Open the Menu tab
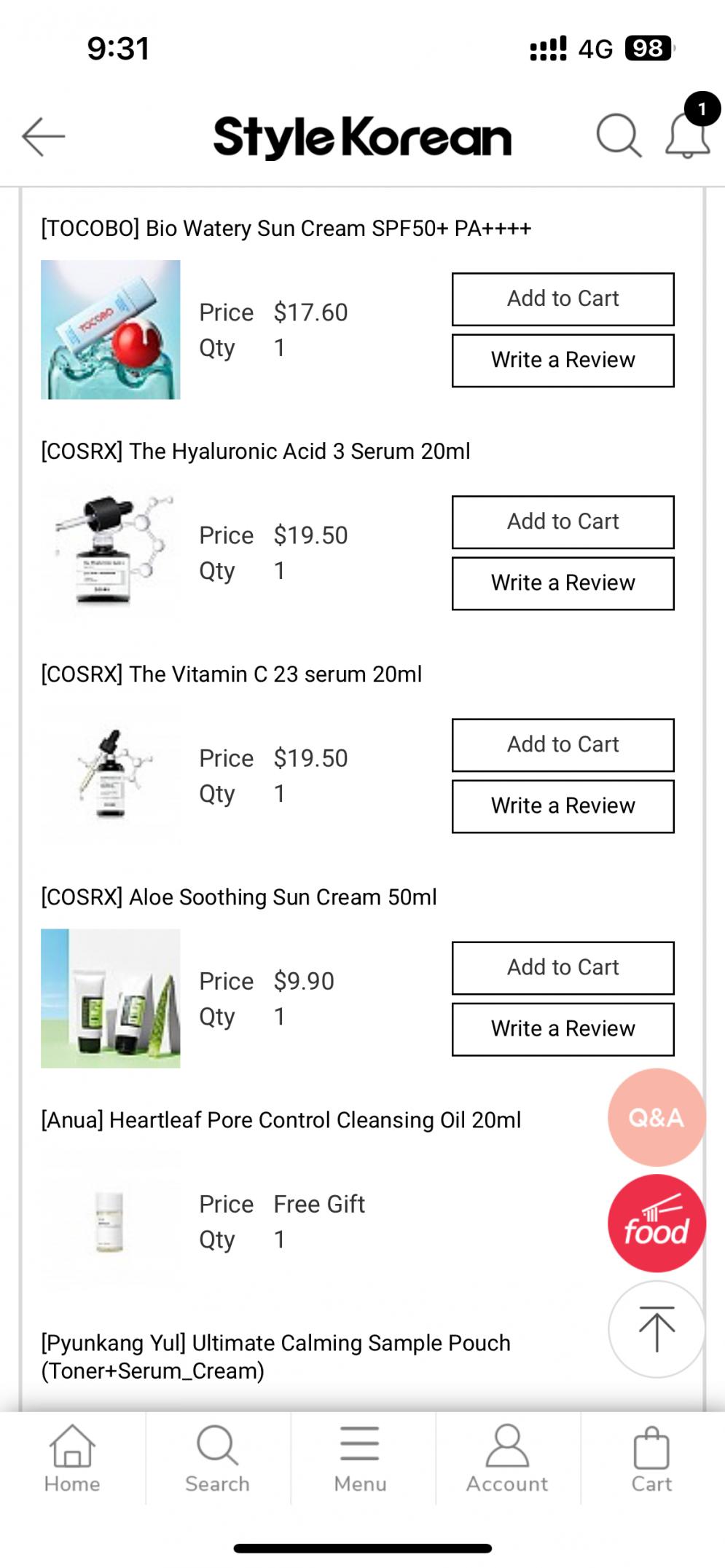725x1568 pixels. [x=360, y=1459]
